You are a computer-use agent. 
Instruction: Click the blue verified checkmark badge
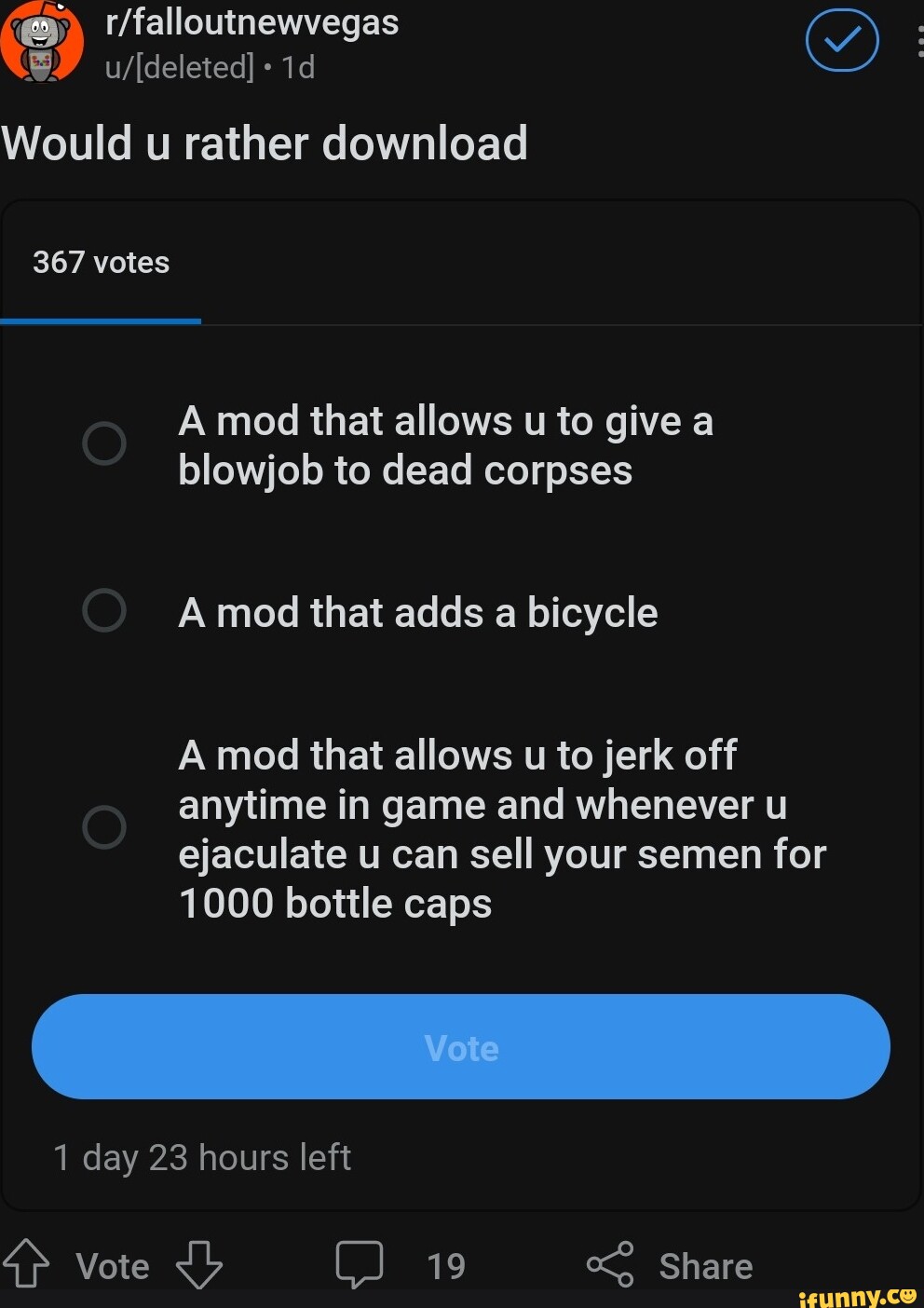(841, 40)
